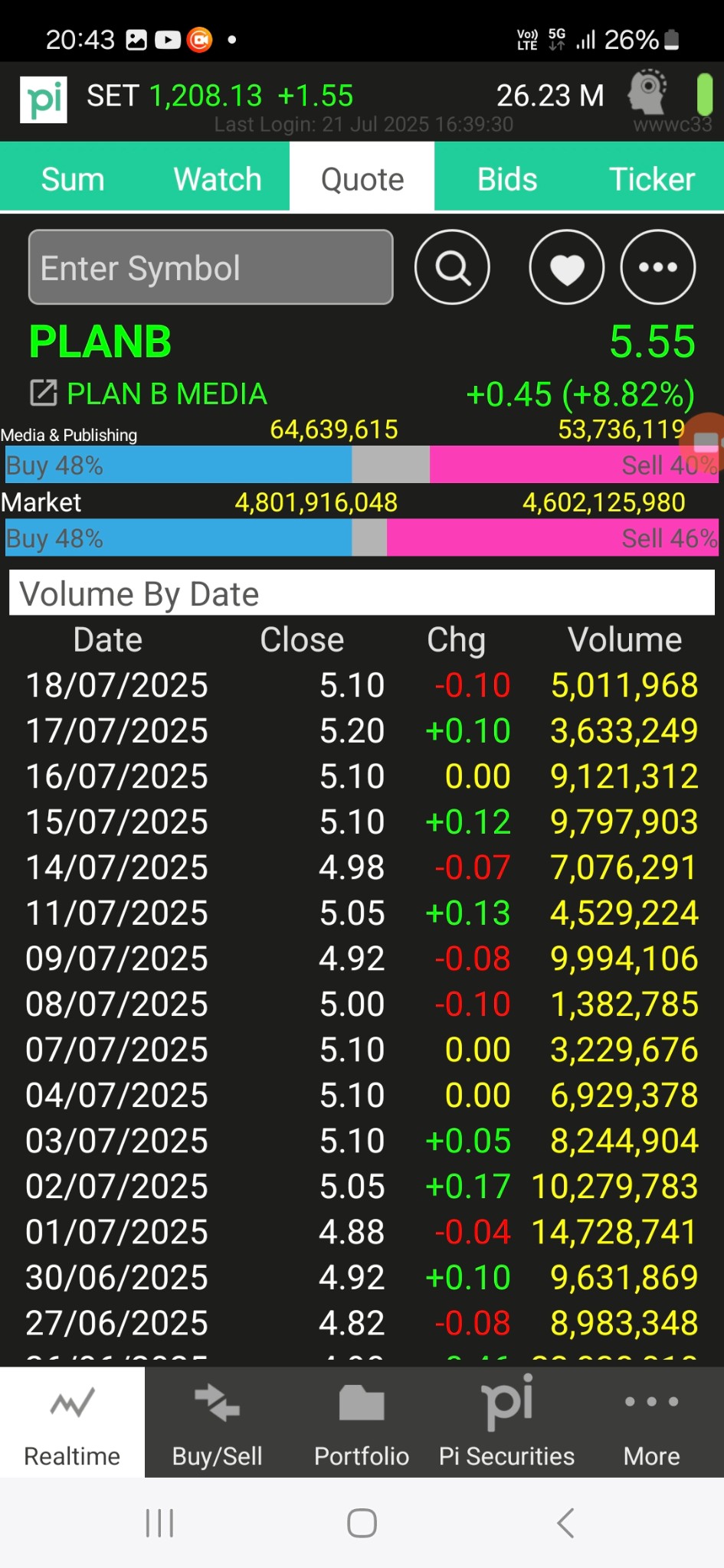Select the Quote tab
Image resolution: width=724 pixels, height=1568 pixels.
362,179
